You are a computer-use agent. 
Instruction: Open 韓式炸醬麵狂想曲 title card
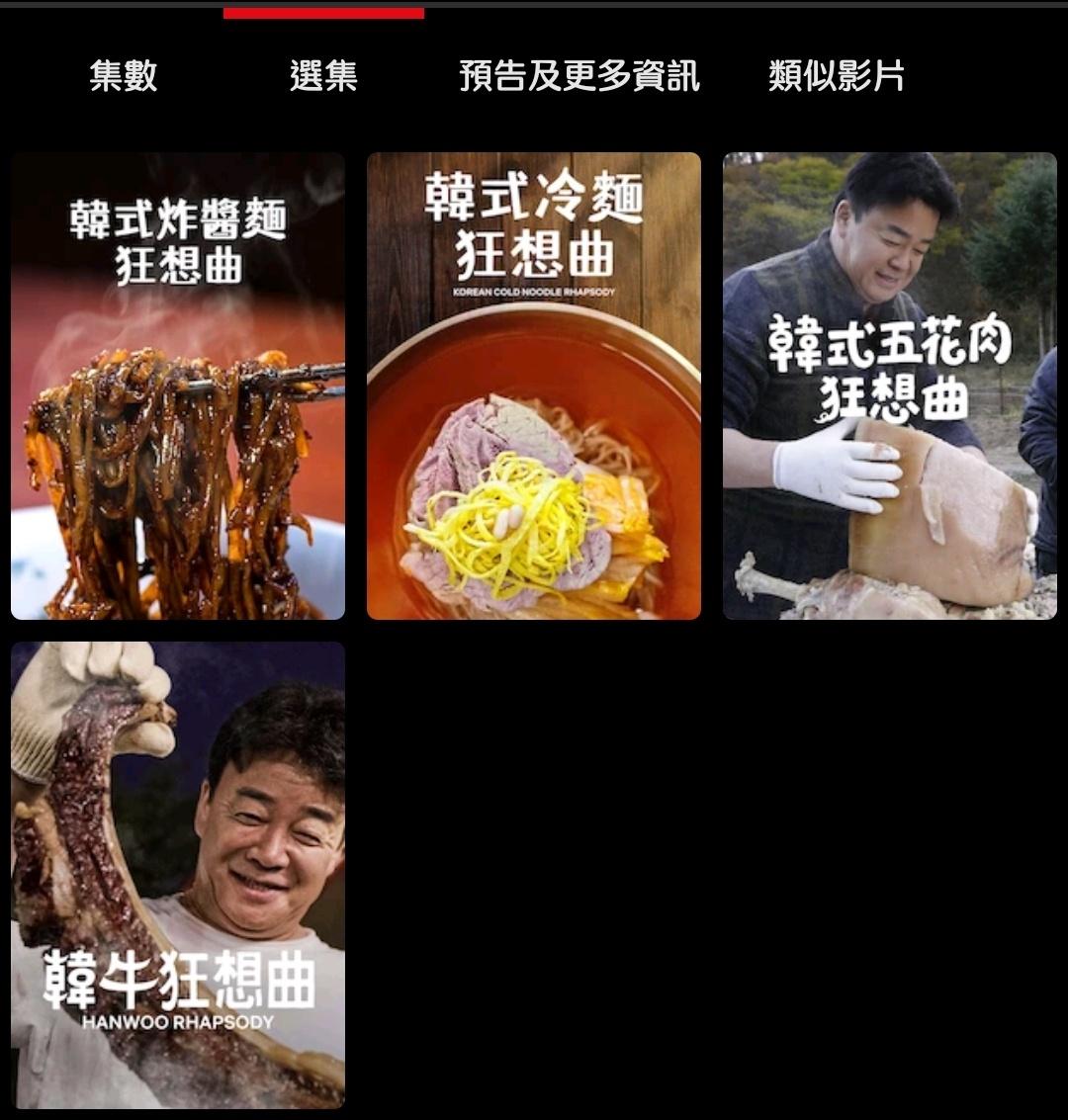[178, 386]
